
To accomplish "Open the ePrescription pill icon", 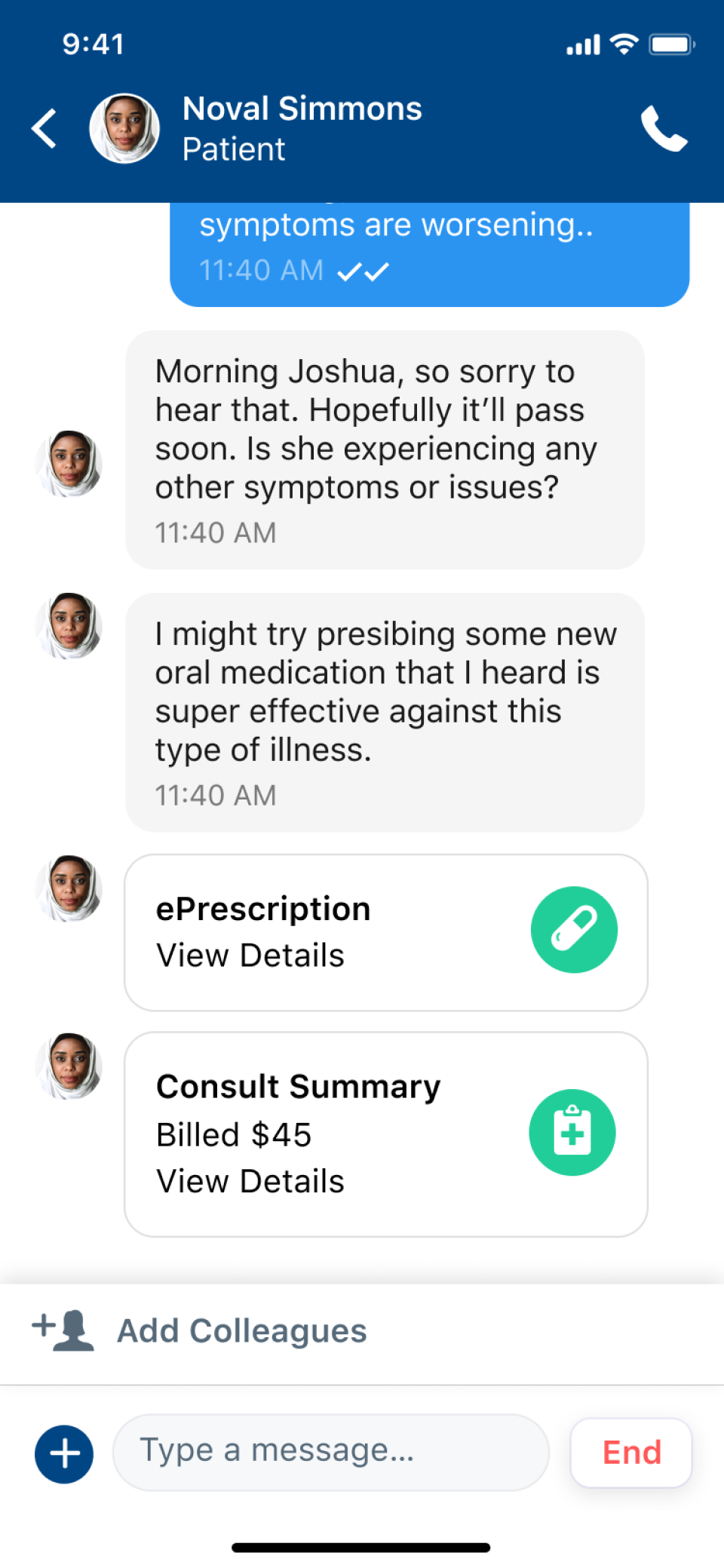I will (574, 929).
